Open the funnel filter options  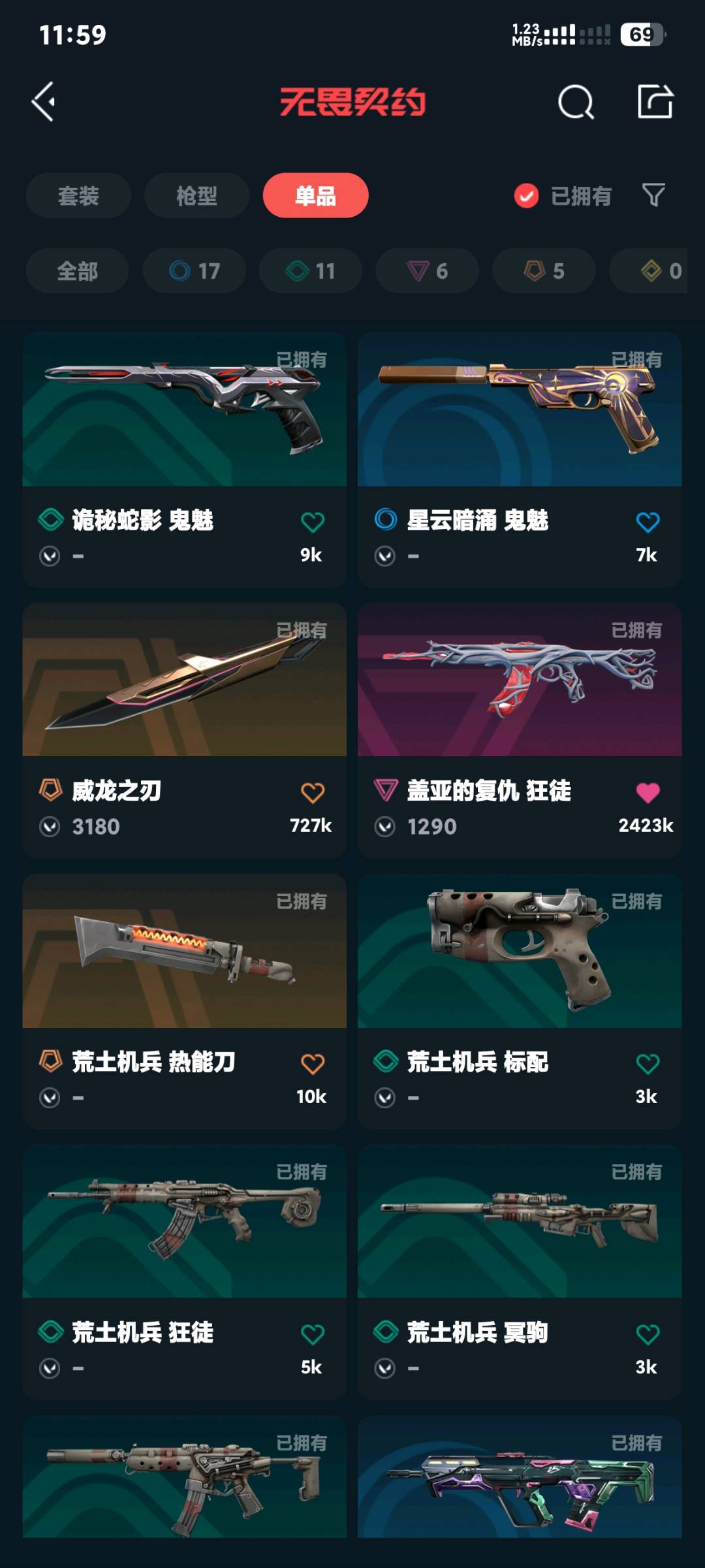pos(653,195)
